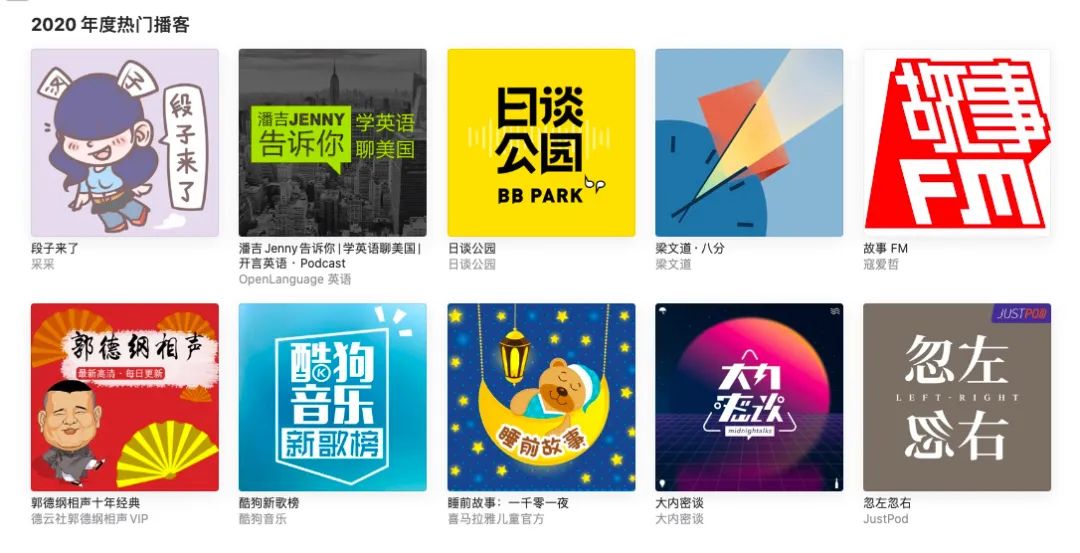This screenshot has width=1080, height=553.
Task: Open 梁文道·八分 podcast
Action: pos(749,142)
